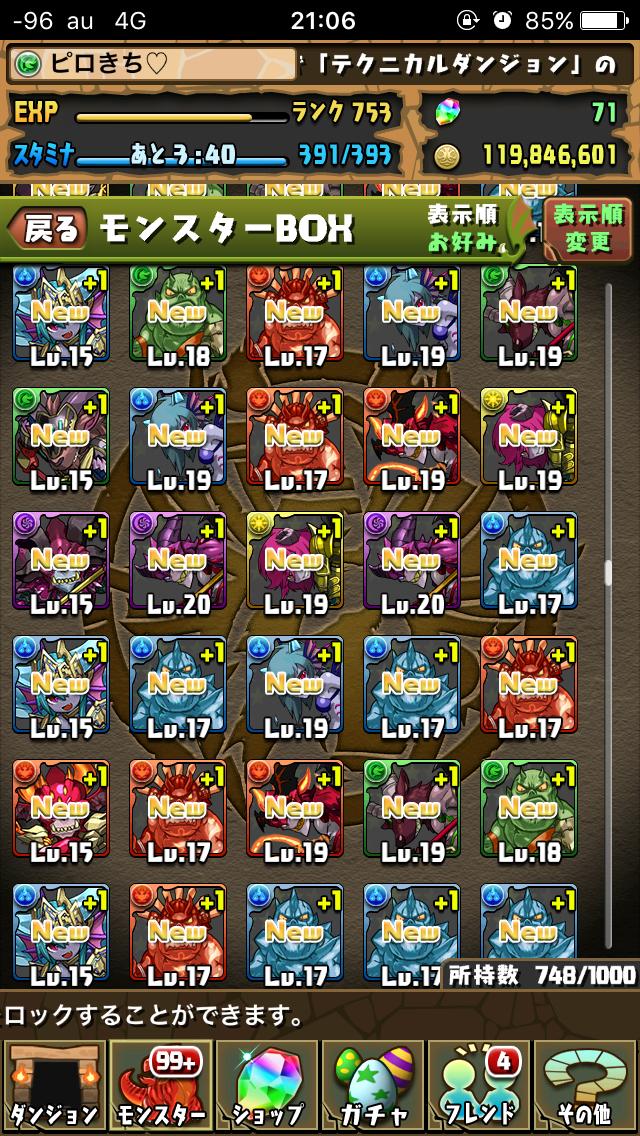Change sort order via 表示順変更
This screenshot has width=640, height=1136.
click(587, 227)
